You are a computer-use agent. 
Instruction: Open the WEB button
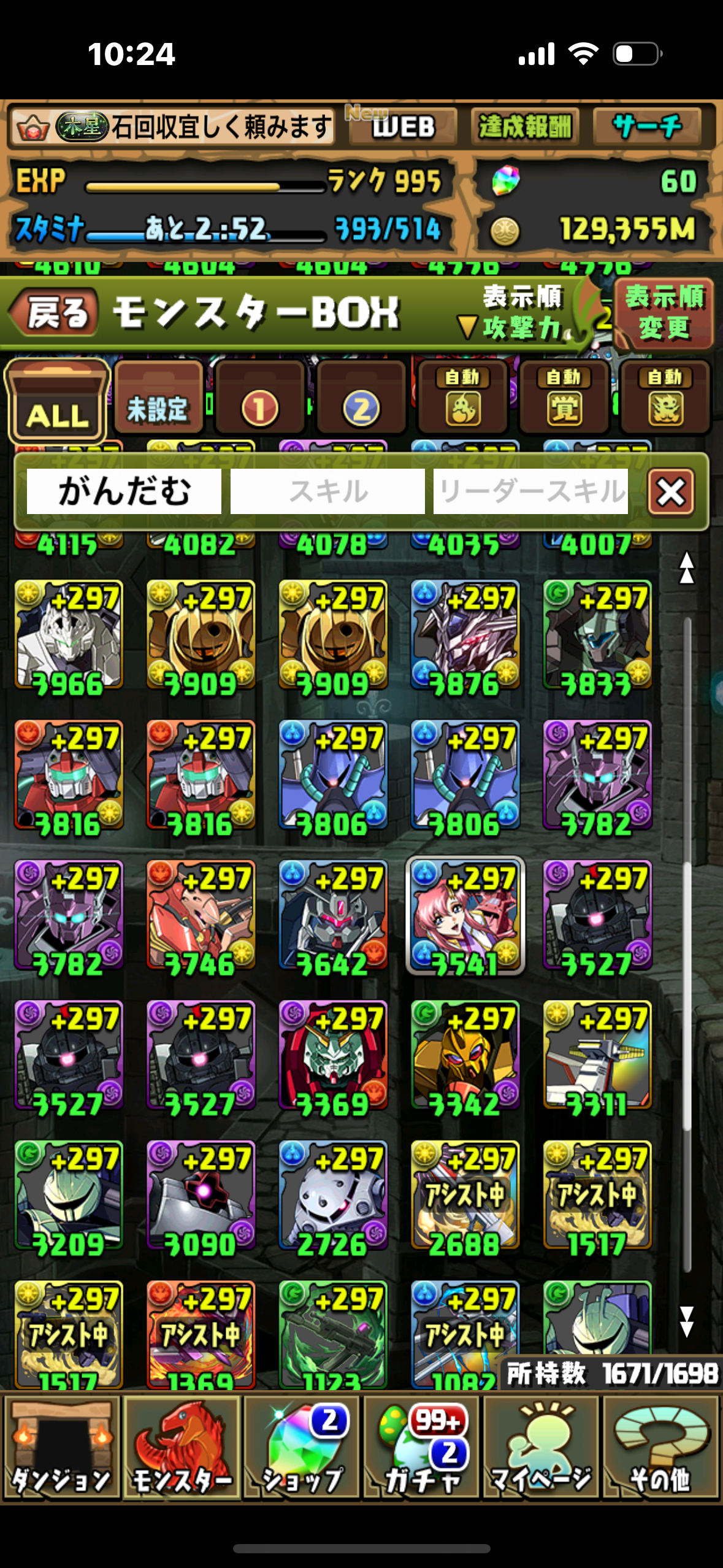pos(403,126)
